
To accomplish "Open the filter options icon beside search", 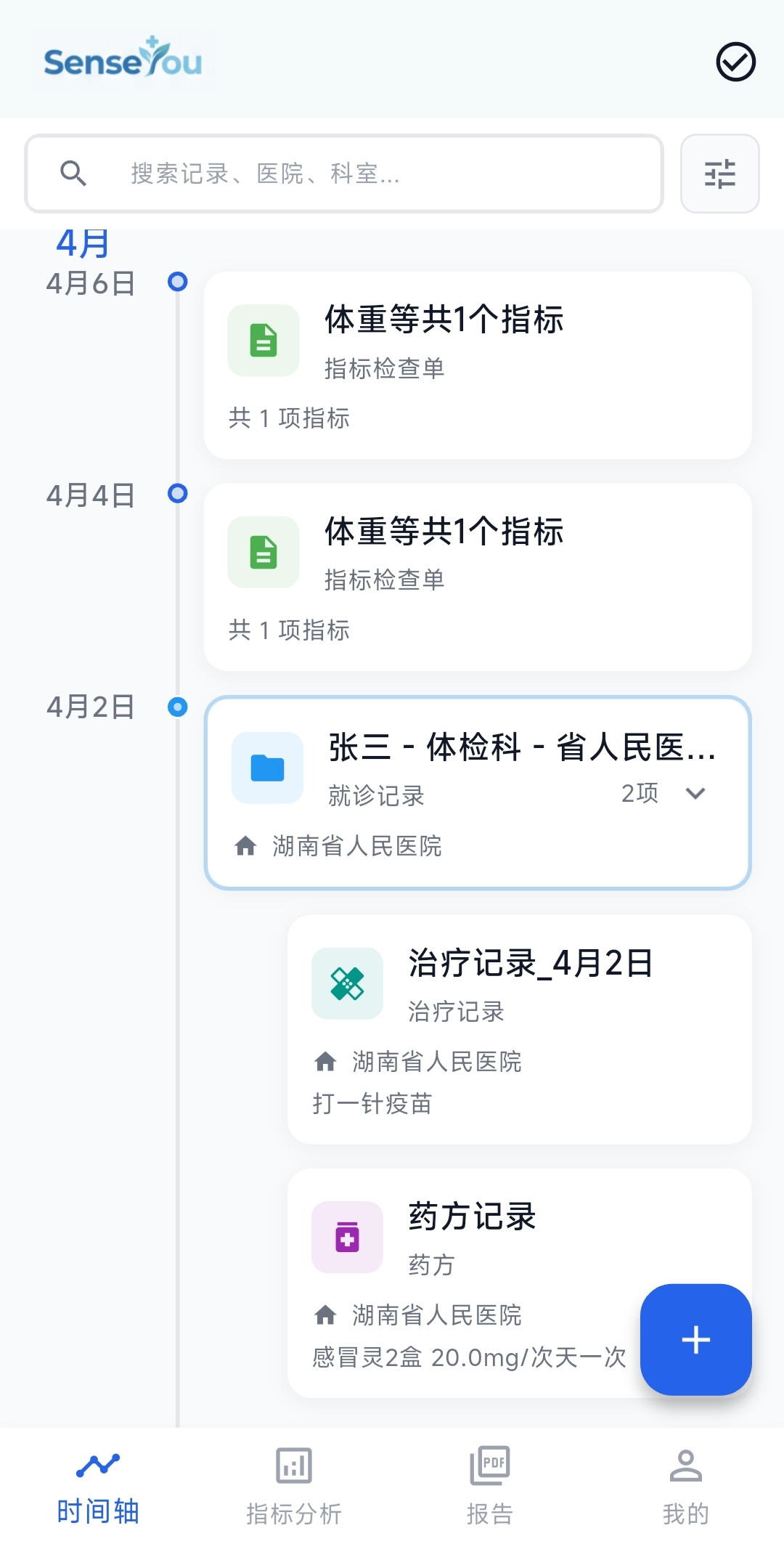I will (719, 174).
